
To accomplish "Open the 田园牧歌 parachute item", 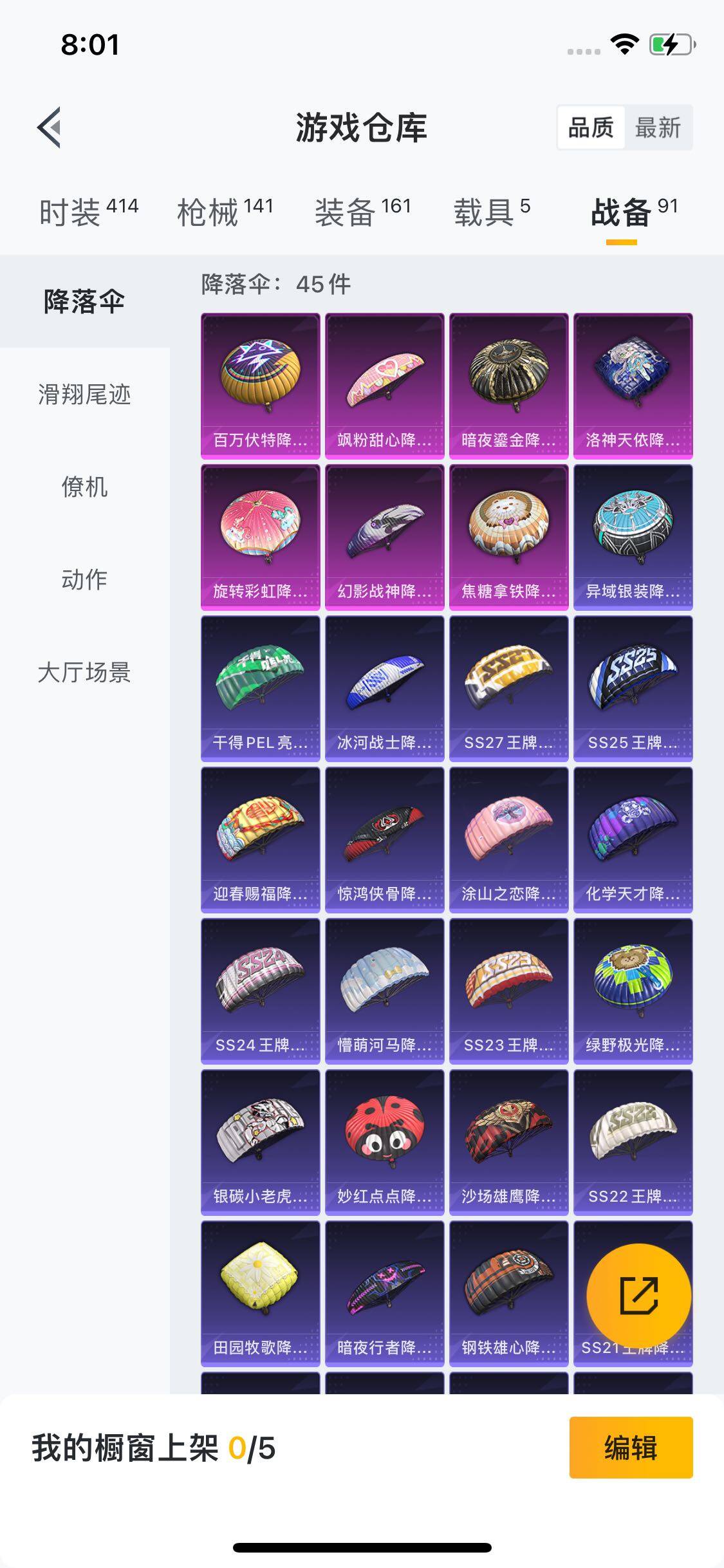I will coord(260,1293).
